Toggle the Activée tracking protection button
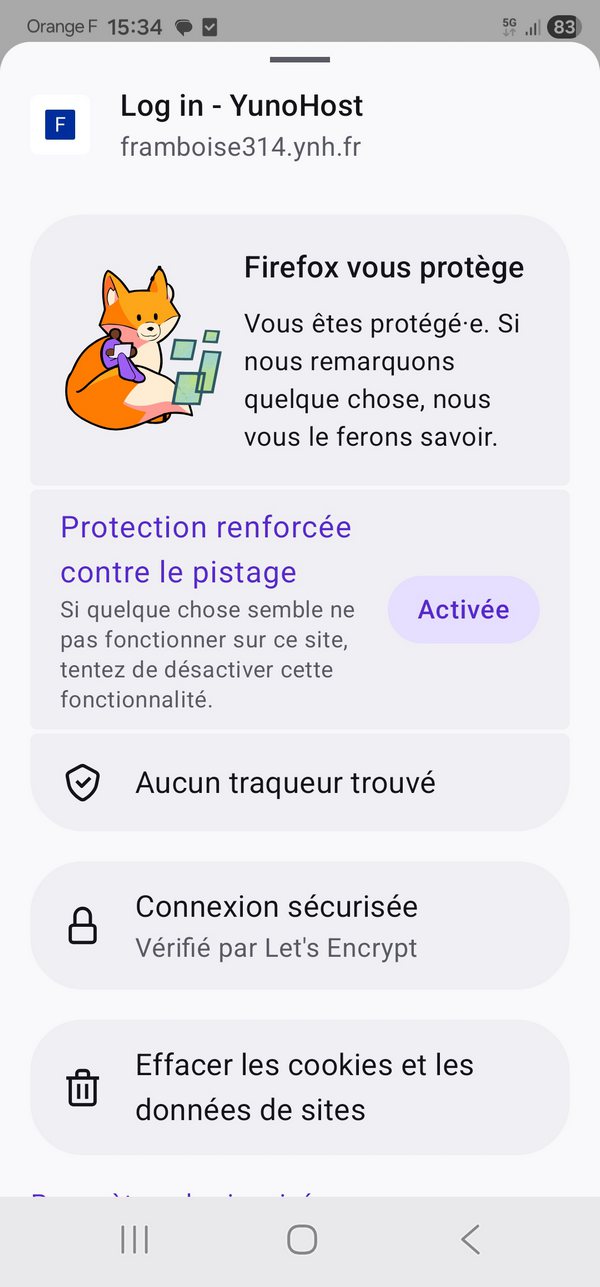The height and width of the screenshot is (1287, 600). pos(463,610)
